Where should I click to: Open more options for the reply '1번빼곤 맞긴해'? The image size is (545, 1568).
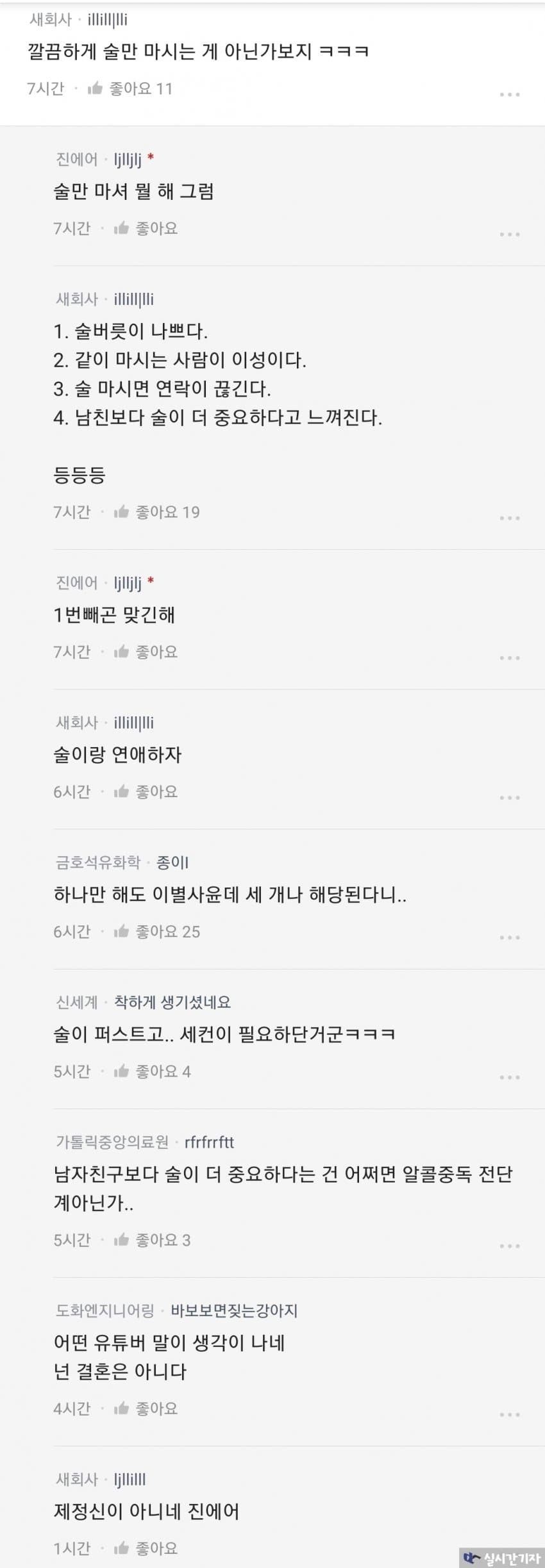pyautogui.click(x=509, y=658)
